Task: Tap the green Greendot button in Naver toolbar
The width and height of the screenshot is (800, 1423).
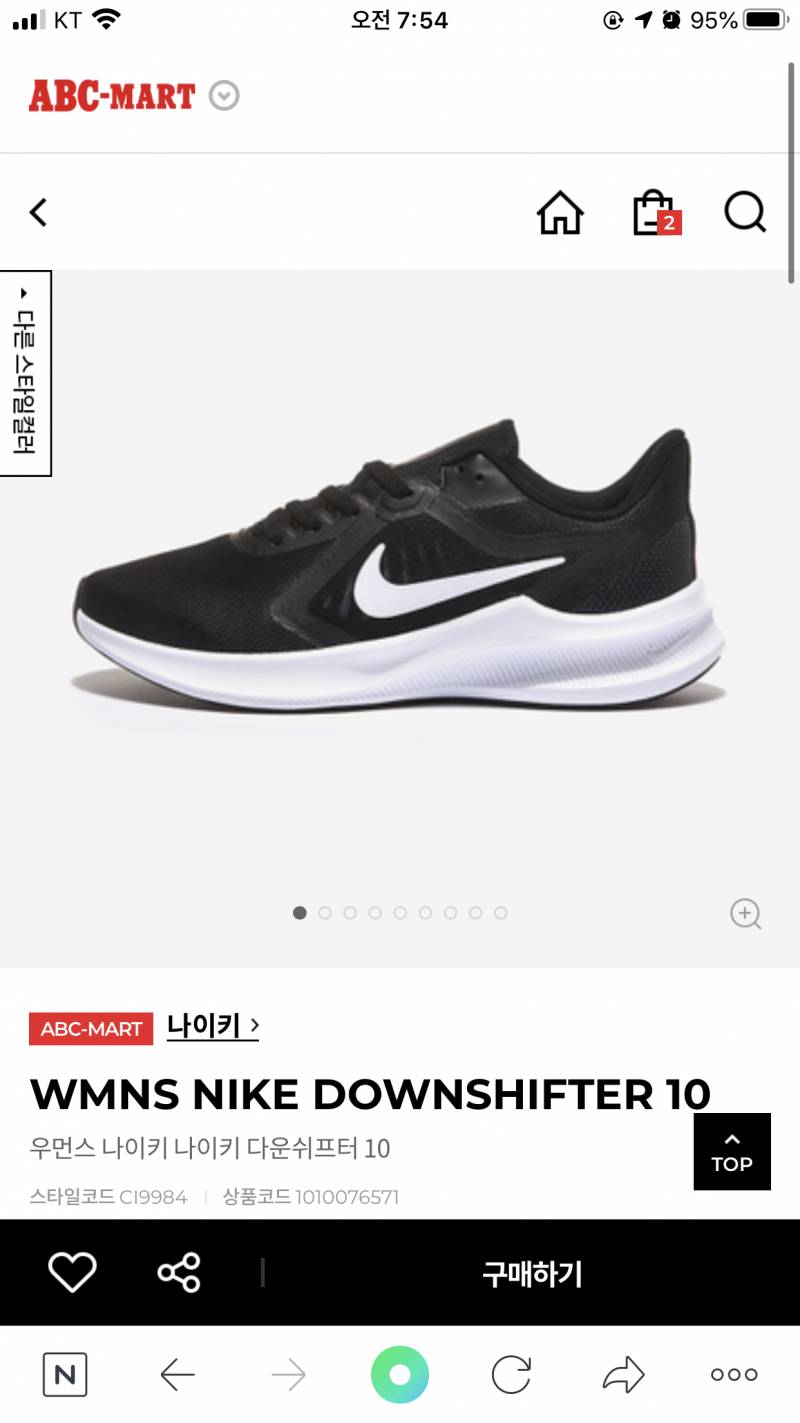Action: pyautogui.click(x=399, y=1374)
